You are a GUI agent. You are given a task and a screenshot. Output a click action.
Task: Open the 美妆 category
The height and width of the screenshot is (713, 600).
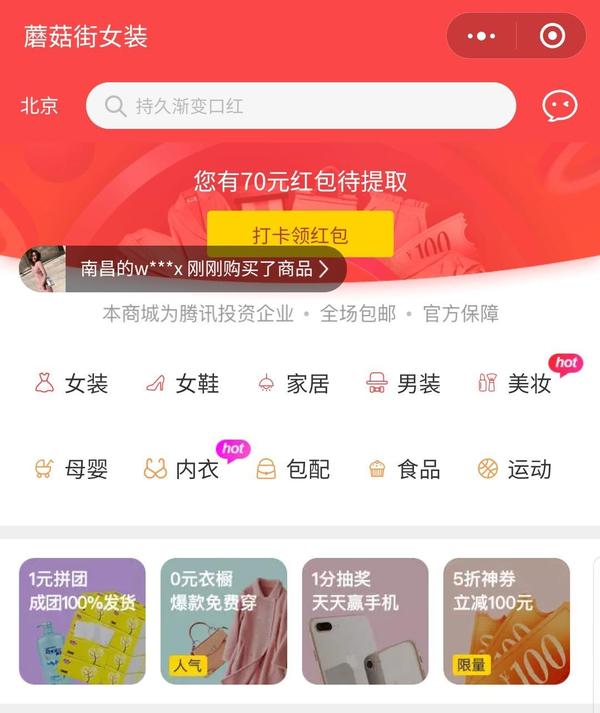pos(516,384)
